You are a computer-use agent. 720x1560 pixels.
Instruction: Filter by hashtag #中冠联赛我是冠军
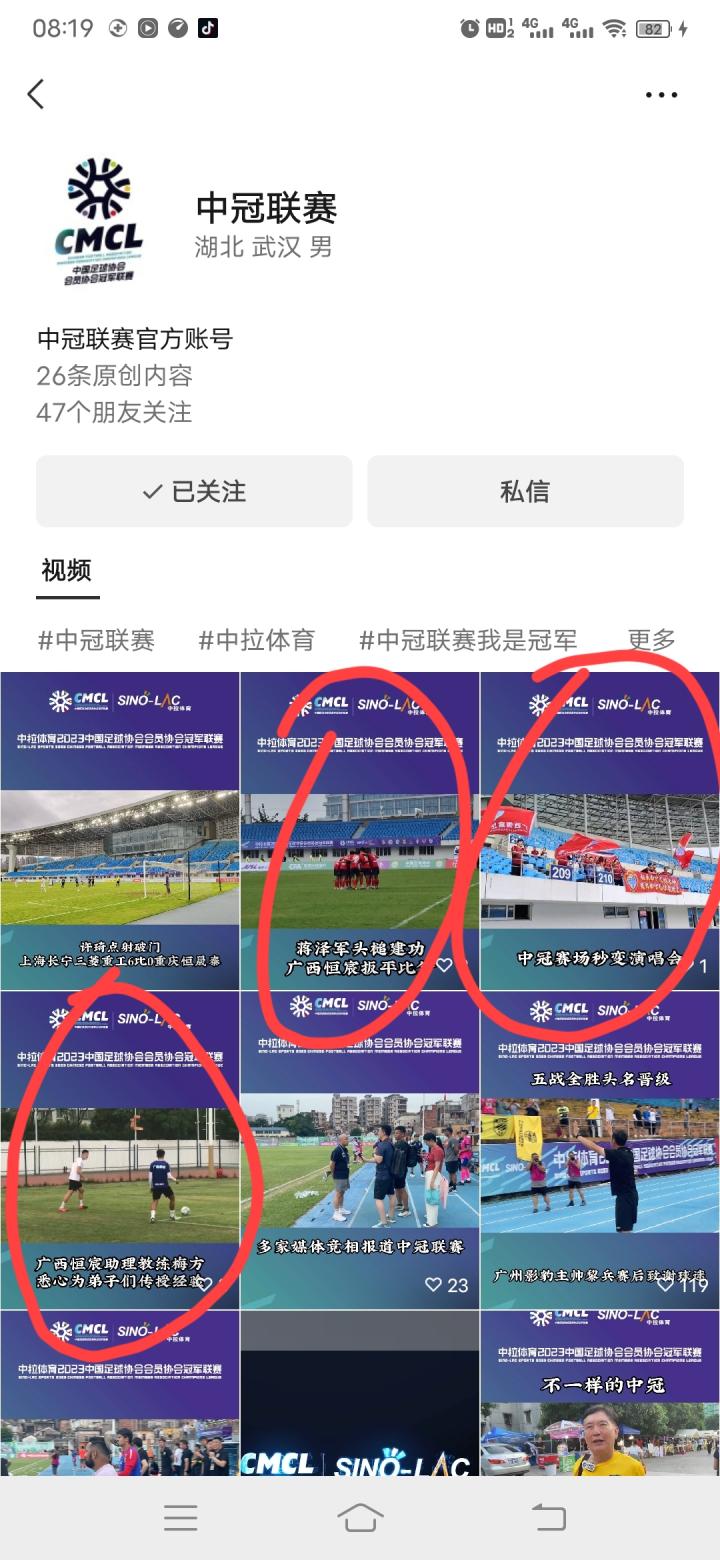468,640
